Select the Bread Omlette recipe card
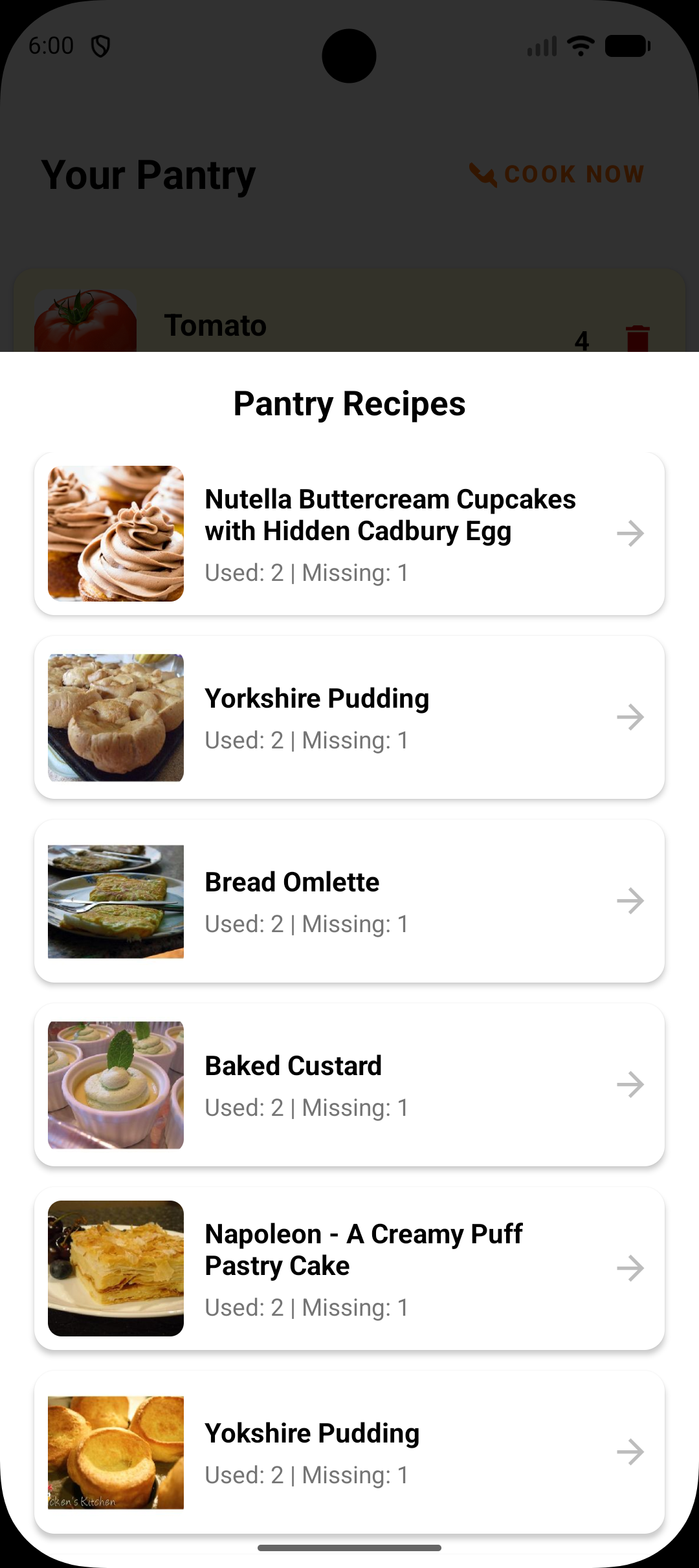 (349, 901)
